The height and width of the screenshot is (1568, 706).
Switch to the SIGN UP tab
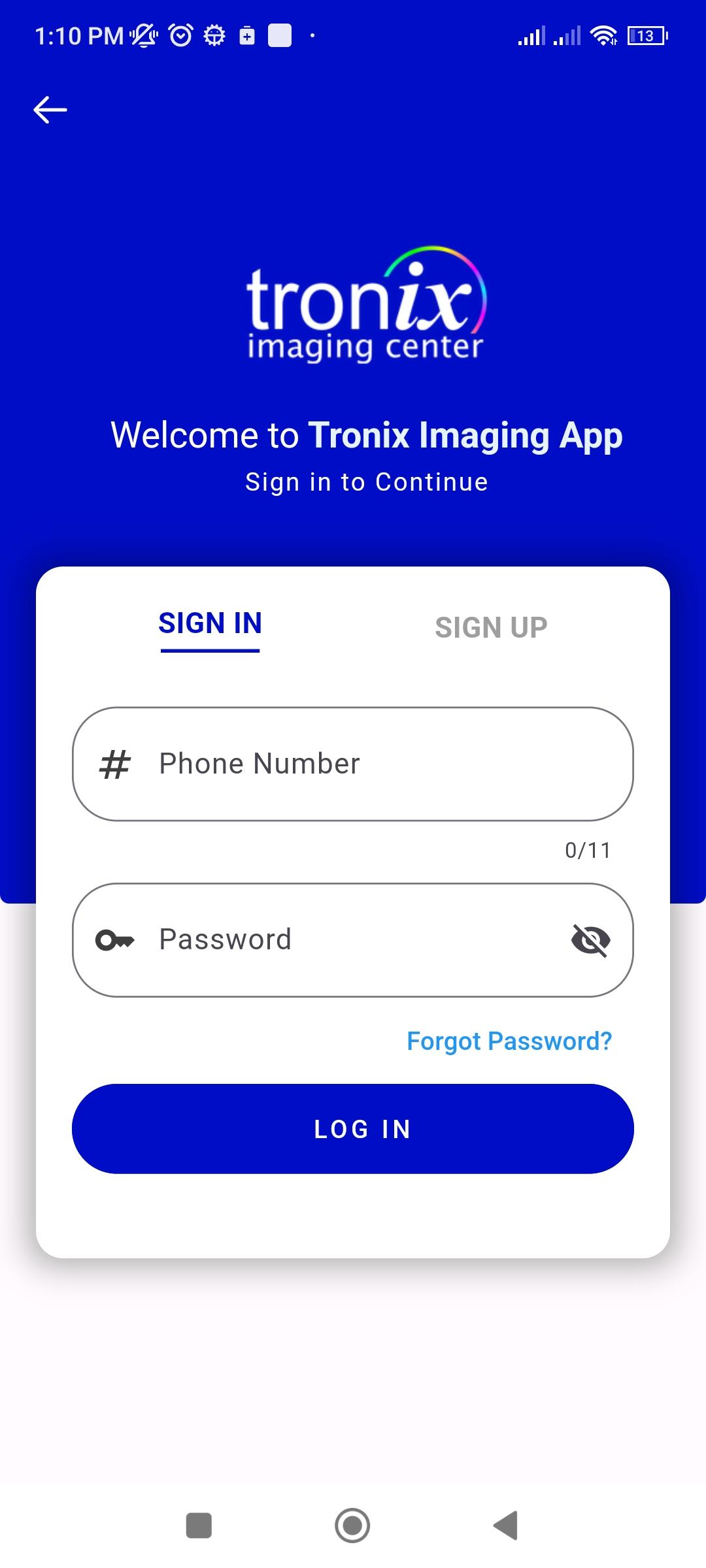tap(491, 627)
